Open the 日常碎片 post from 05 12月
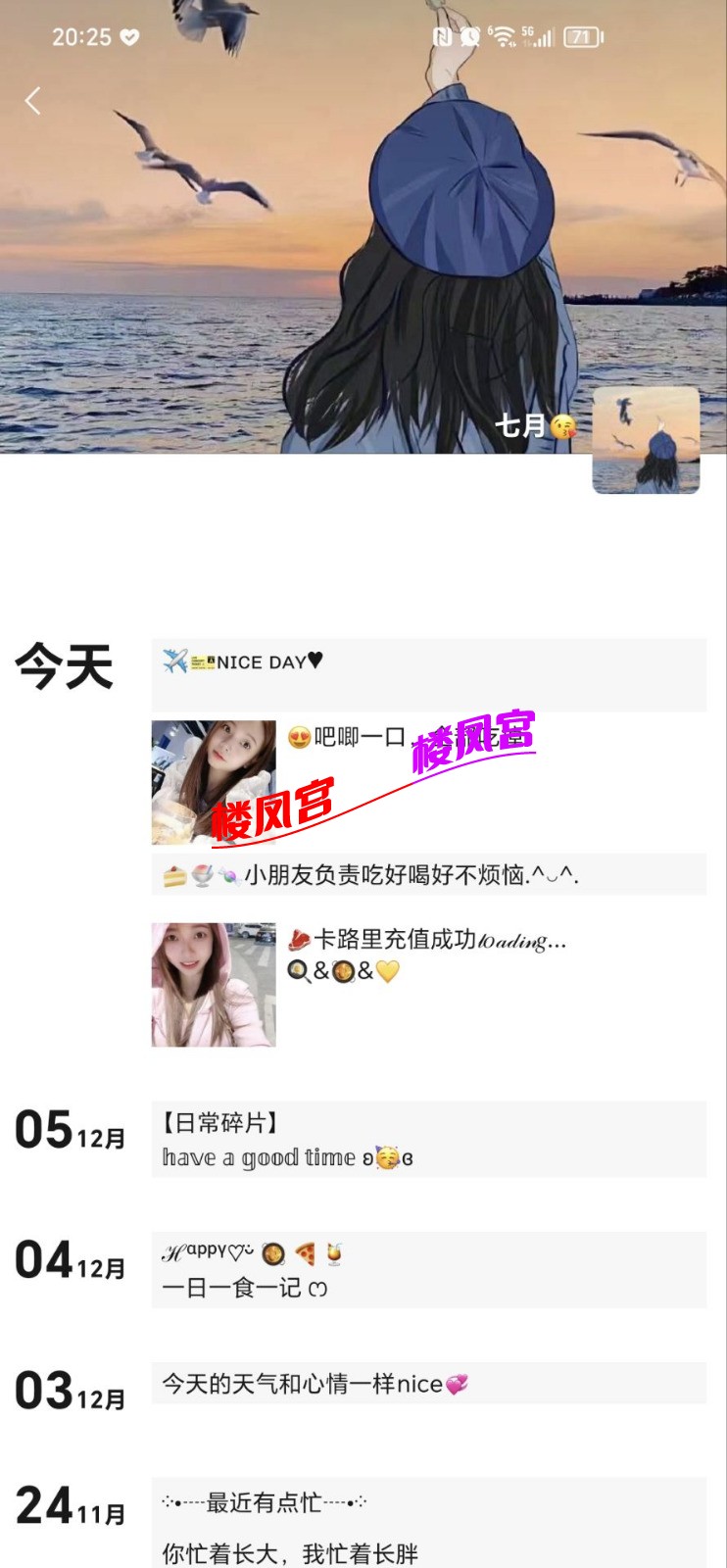Viewport: 727px width, 1568px height. (x=428, y=1139)
